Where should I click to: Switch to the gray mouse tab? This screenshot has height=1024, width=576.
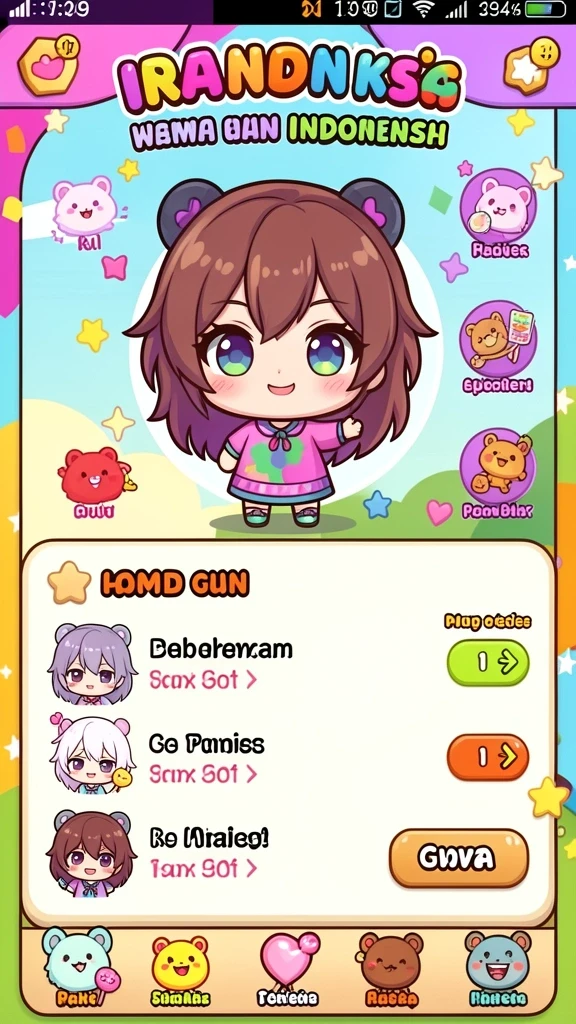pyautogui.click(x=498, y=968)
